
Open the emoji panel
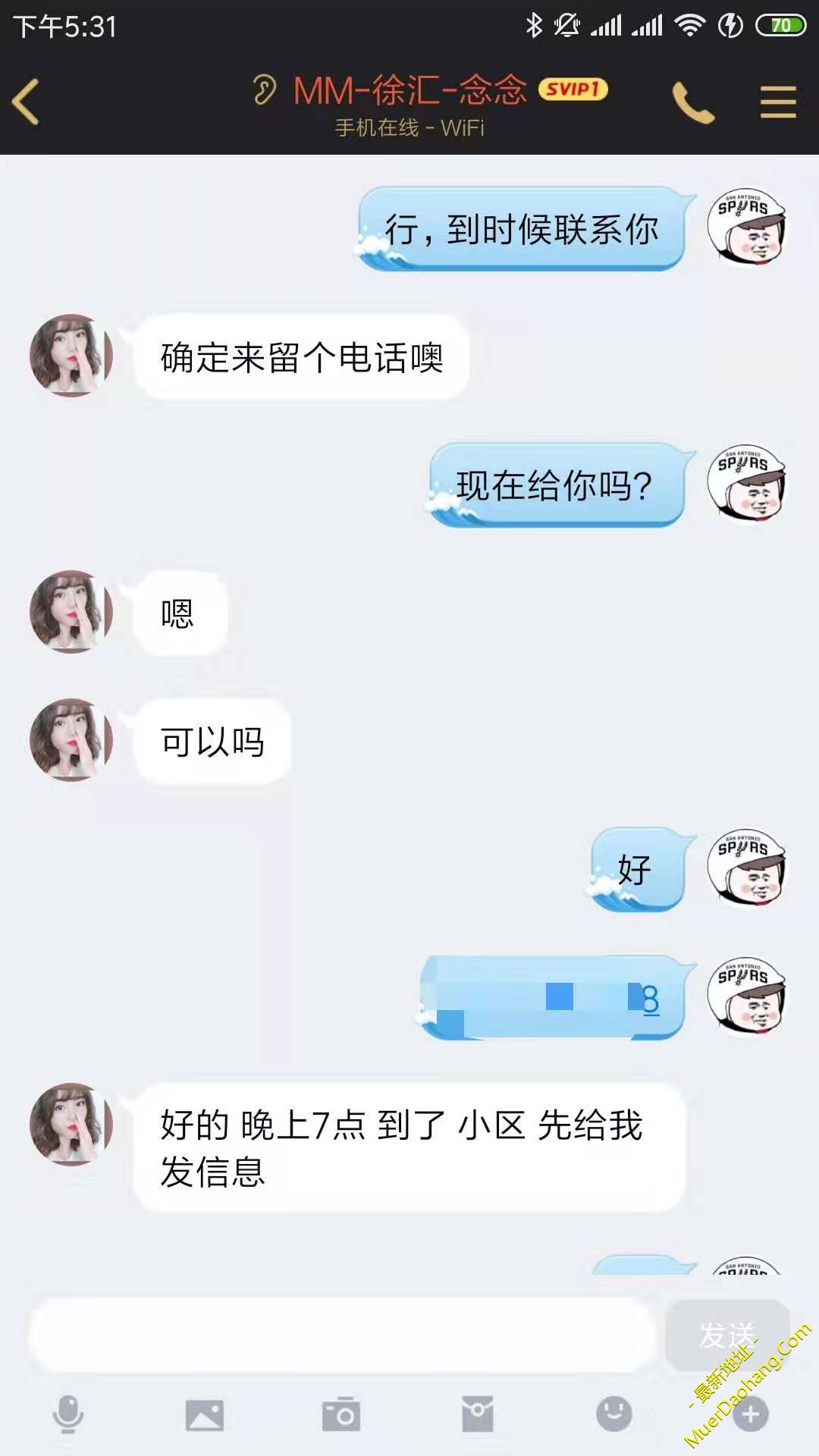pyautogui.click(x=614, y=1414)
